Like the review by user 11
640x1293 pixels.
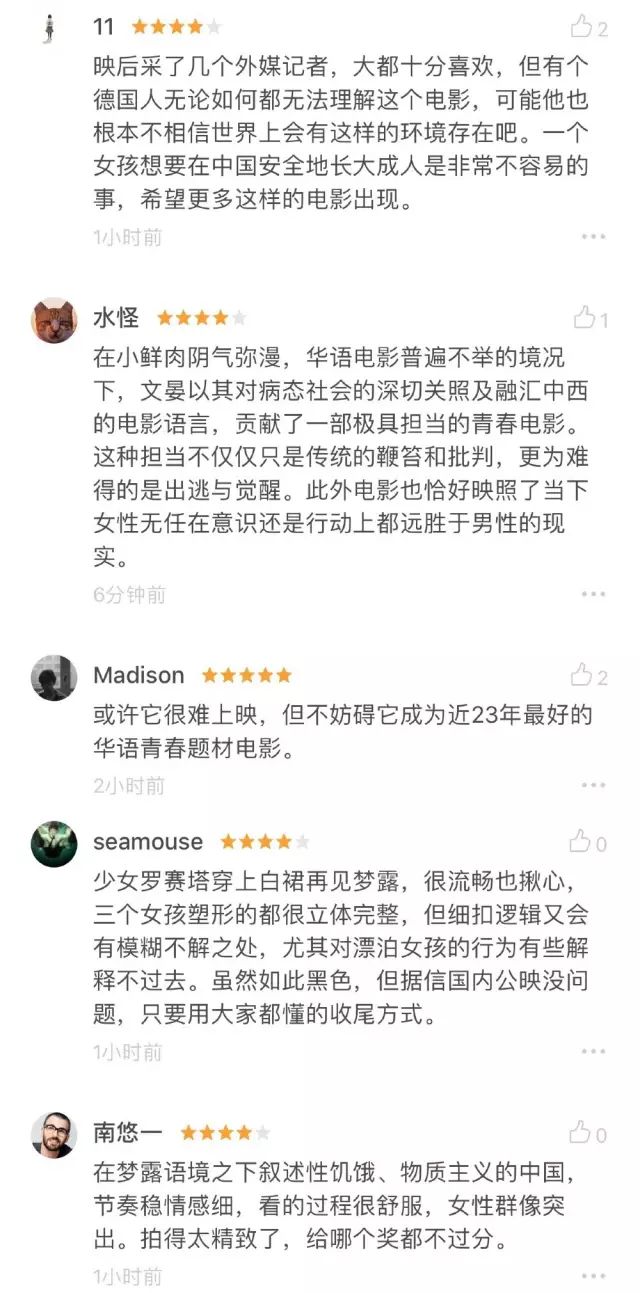pos(582,27)
